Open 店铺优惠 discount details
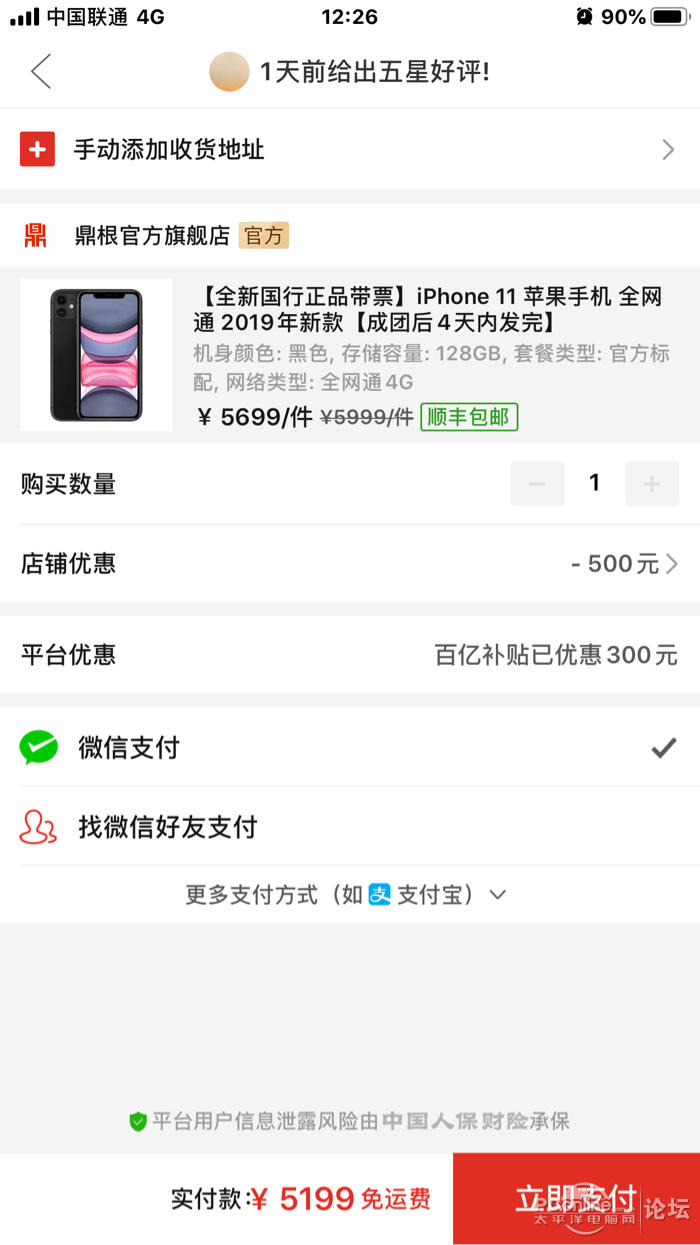The image size is (700, 1245). point(622,564)
